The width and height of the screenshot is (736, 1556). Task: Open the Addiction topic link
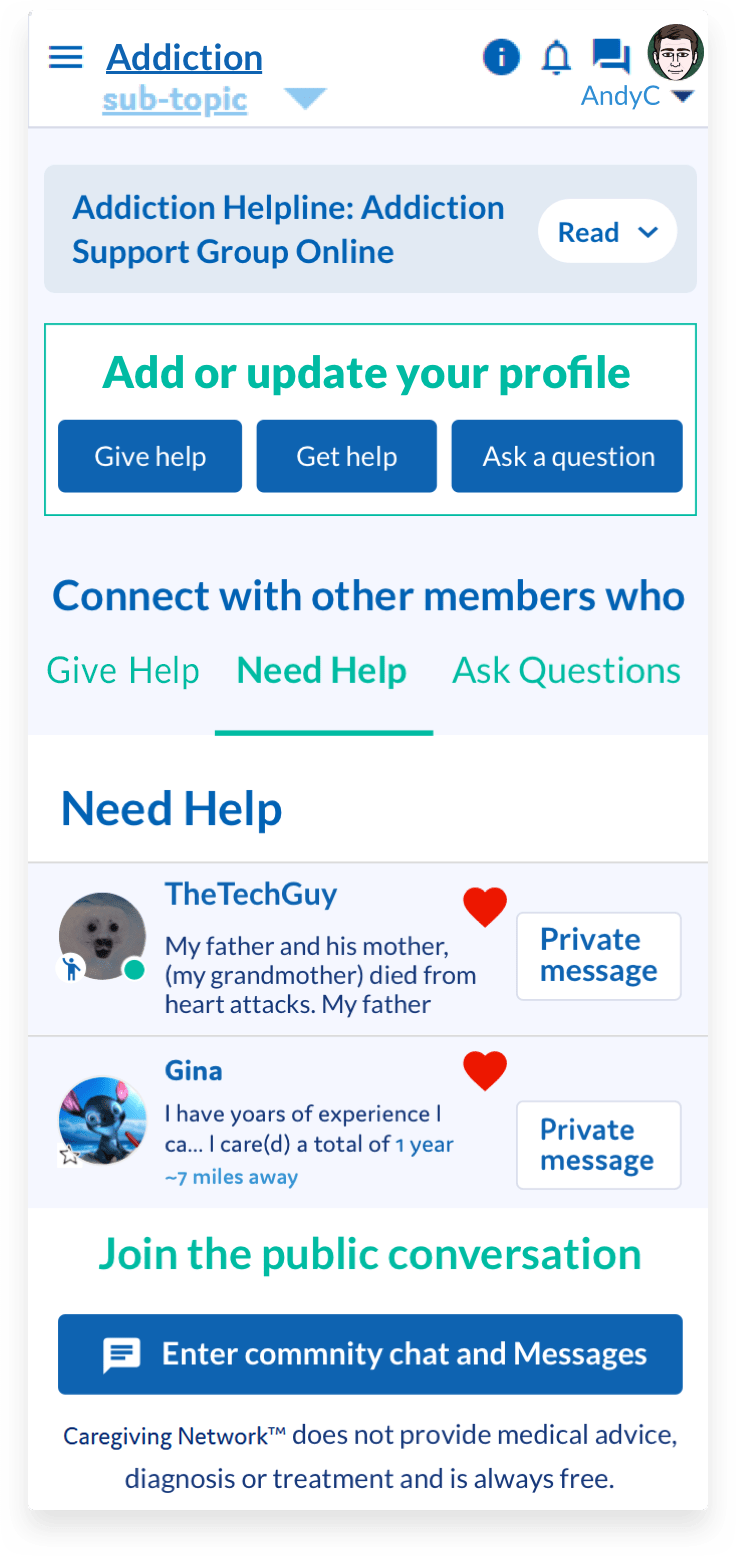pyautogui.click(x=184, y=58)
